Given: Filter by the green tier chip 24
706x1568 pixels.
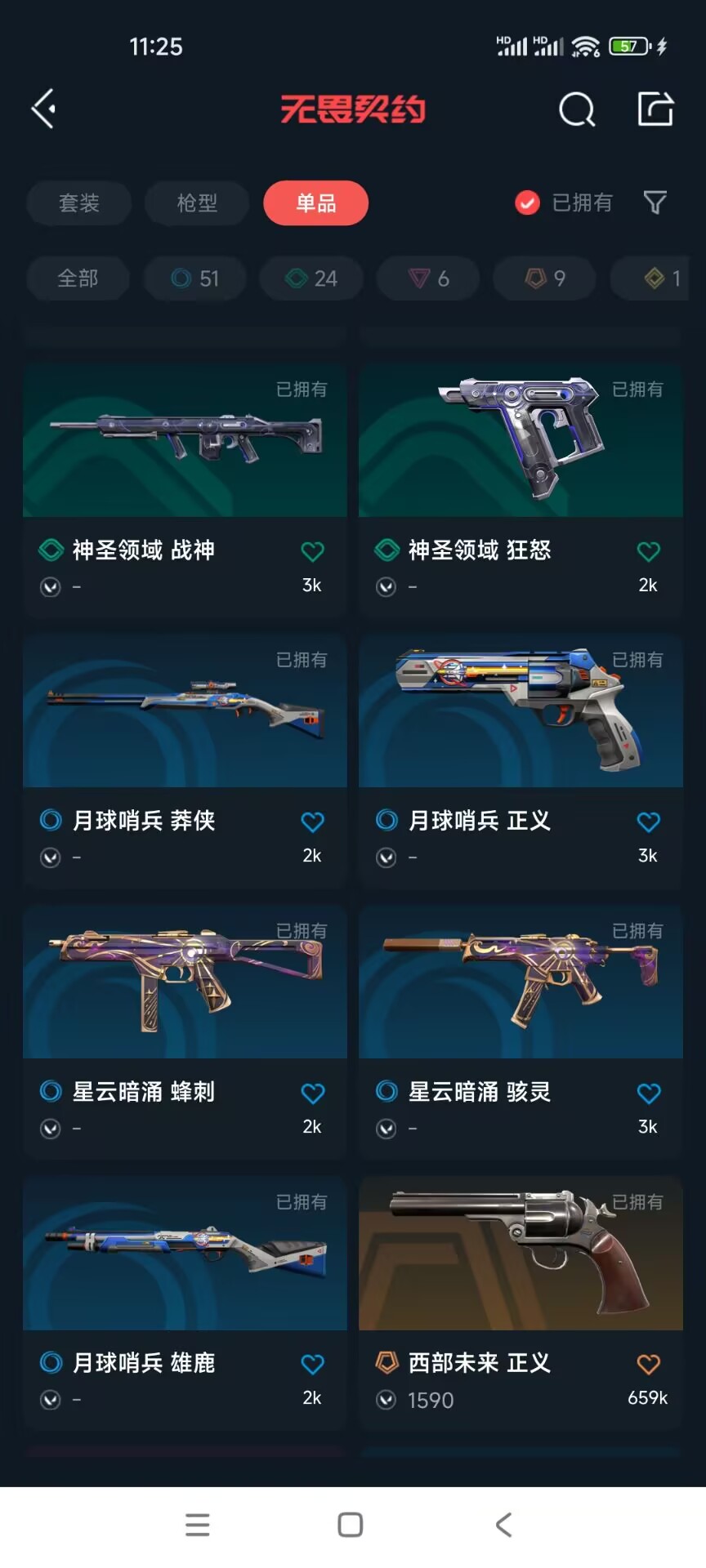Looking at the screenshot, I should (x=311, y=278).
